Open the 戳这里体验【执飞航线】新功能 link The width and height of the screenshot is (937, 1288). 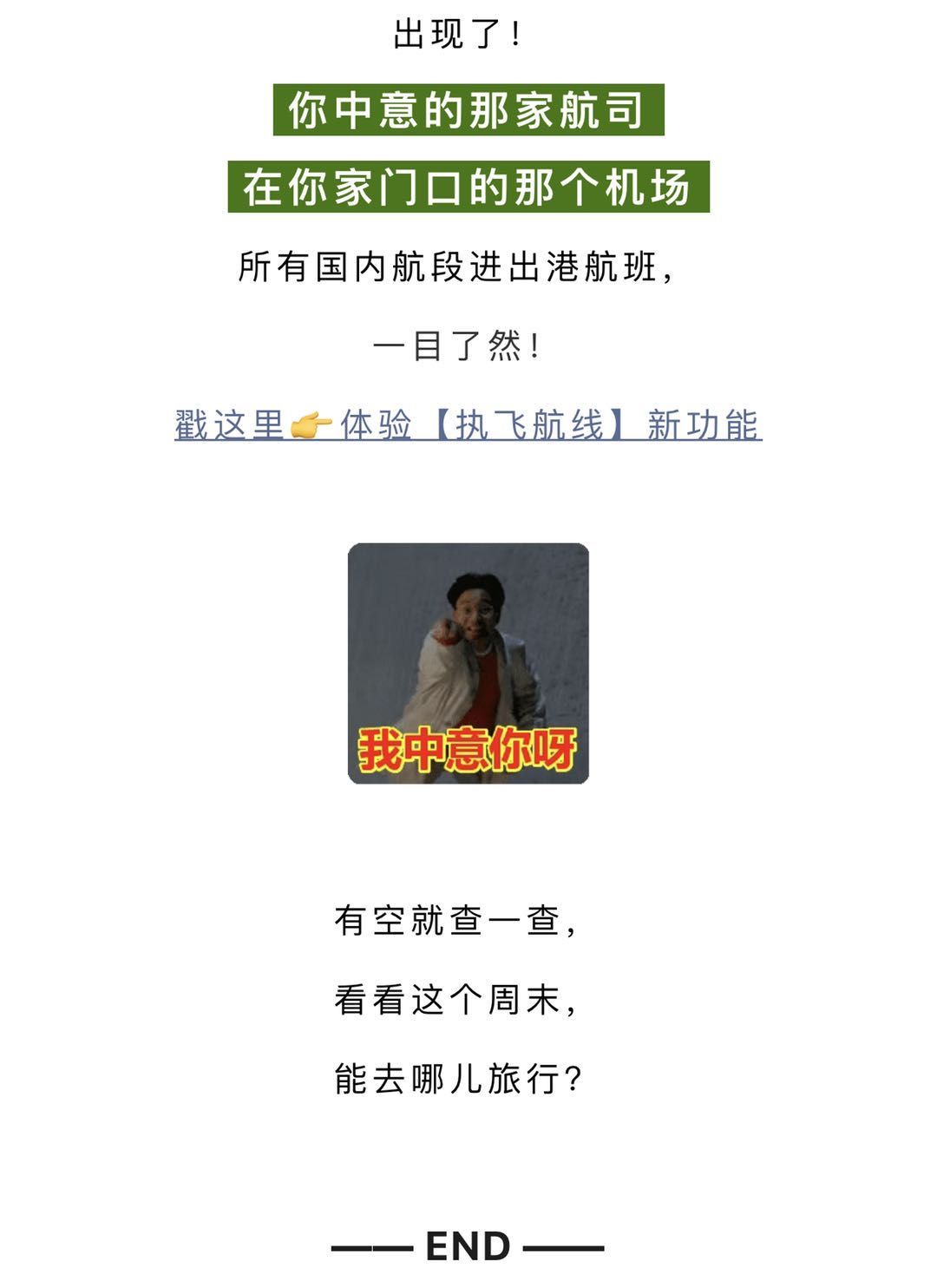[x=468, y=425]
